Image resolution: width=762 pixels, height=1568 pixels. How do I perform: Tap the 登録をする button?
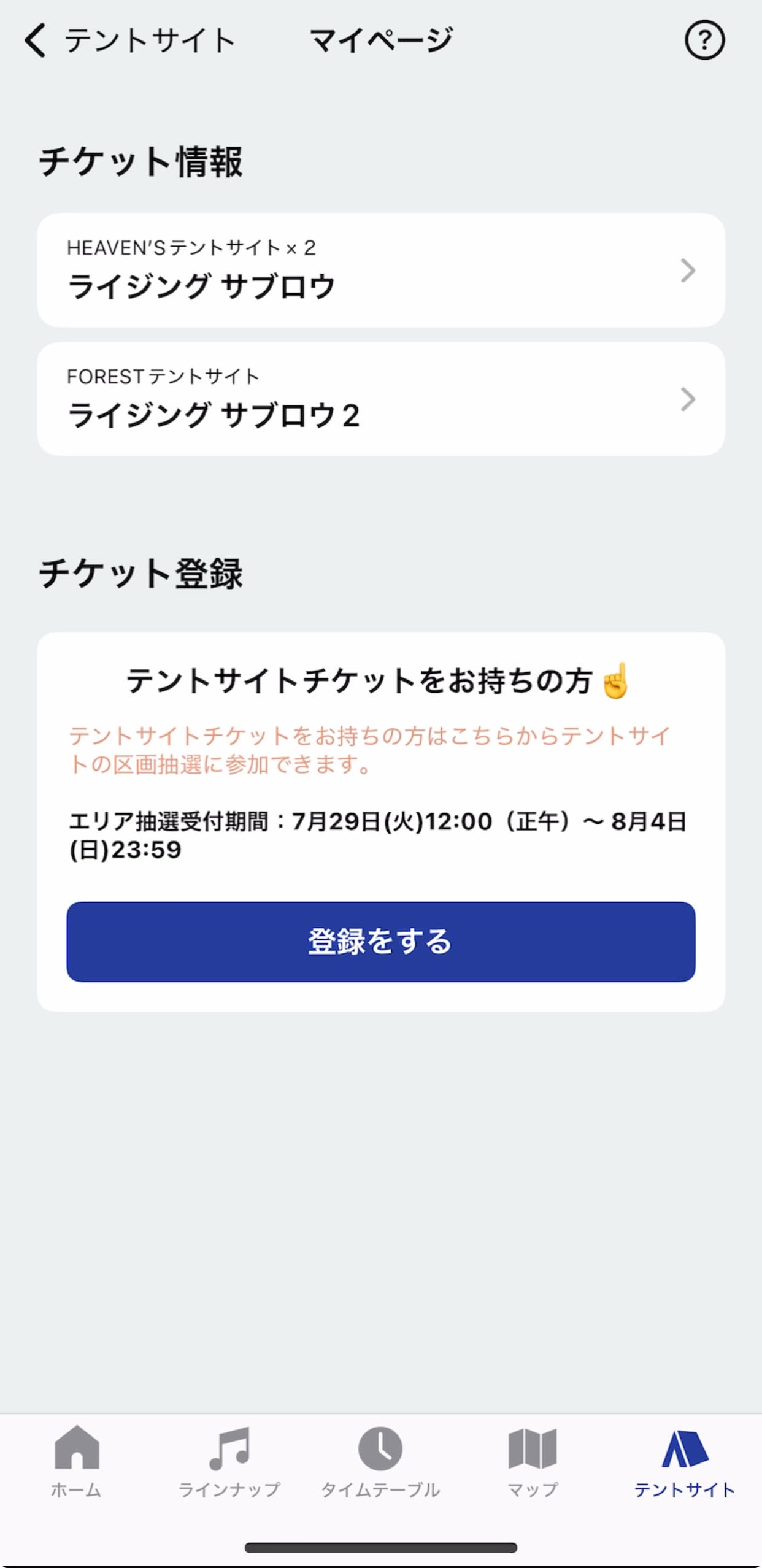(x=381, y=942)
